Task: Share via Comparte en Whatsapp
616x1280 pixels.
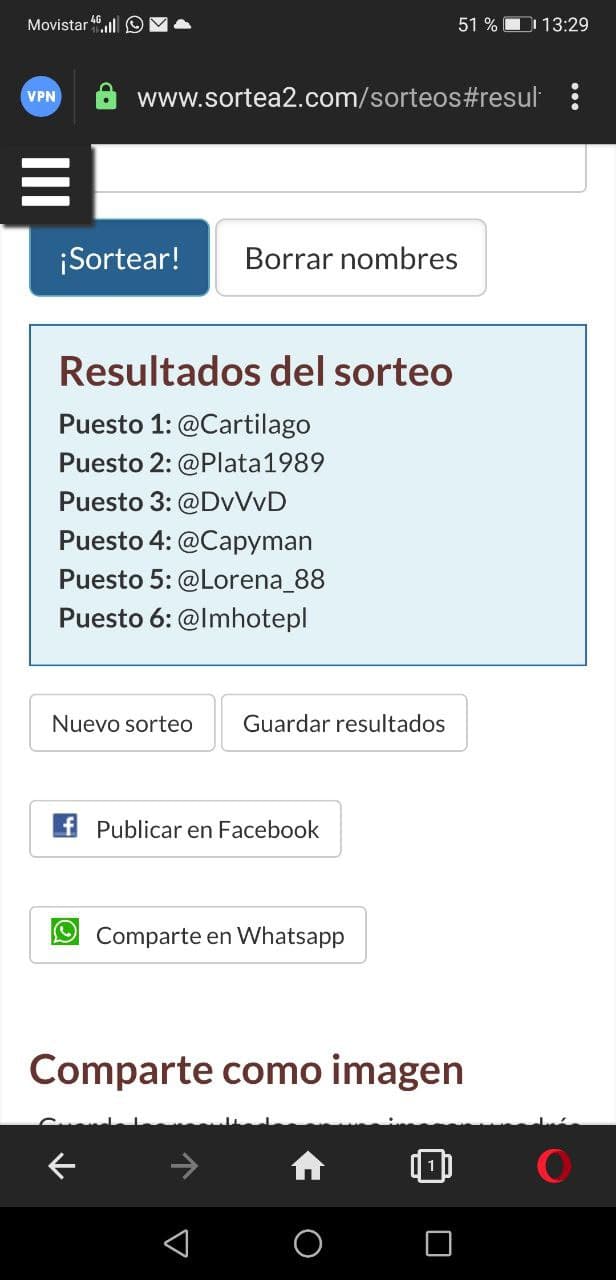Action: (x=197, y=935)
